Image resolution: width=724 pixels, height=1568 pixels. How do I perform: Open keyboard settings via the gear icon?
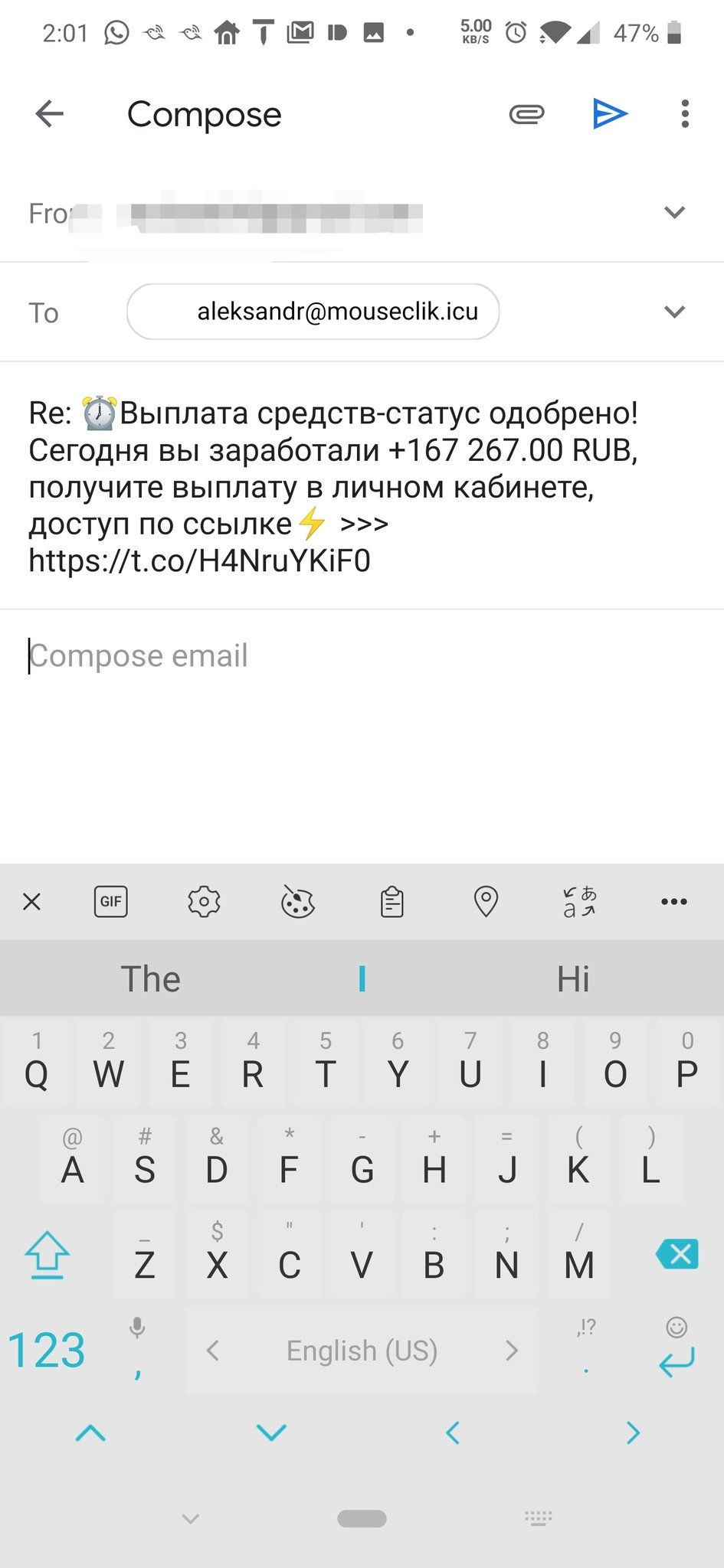pyautogui.click(x=204, y=901)
